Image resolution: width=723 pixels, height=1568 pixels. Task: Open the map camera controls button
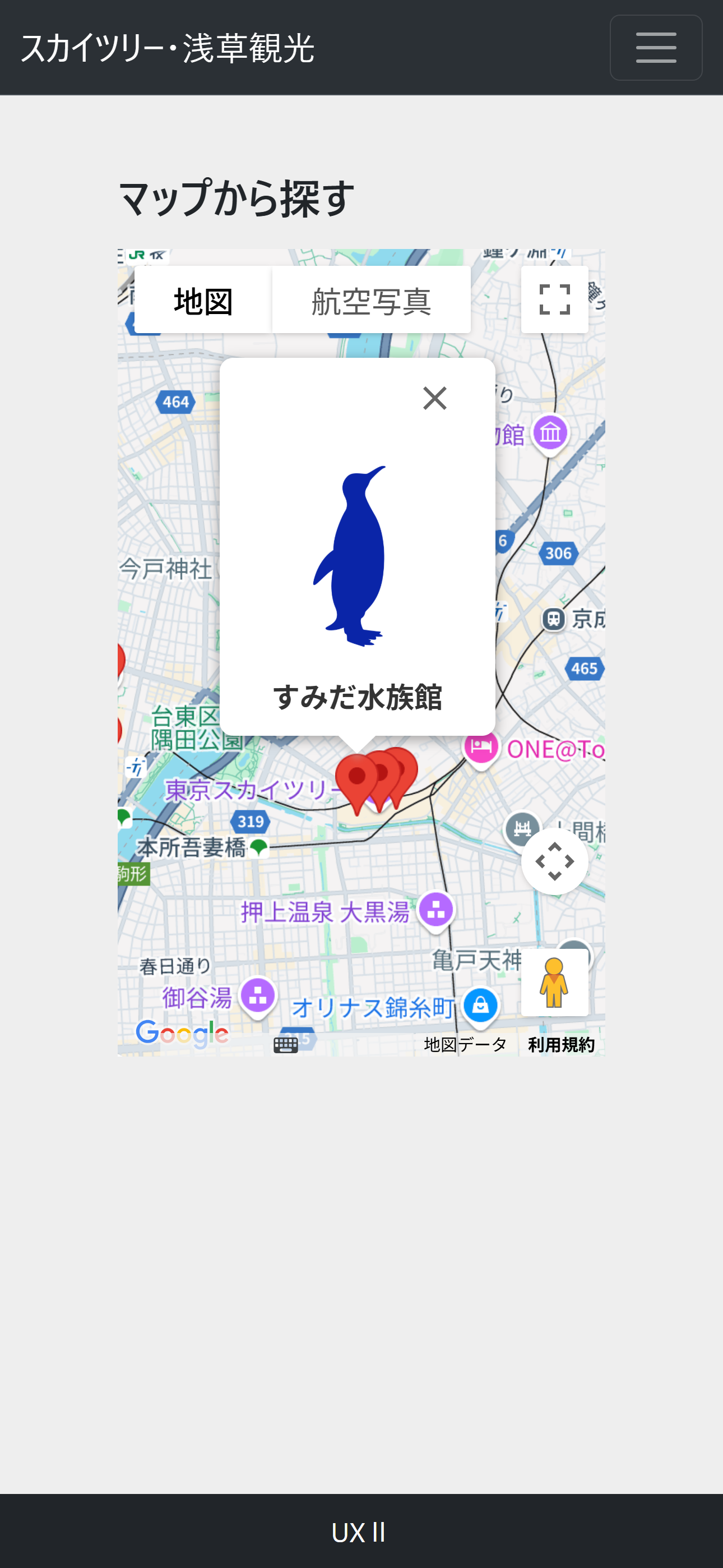(x=554, y=861)
